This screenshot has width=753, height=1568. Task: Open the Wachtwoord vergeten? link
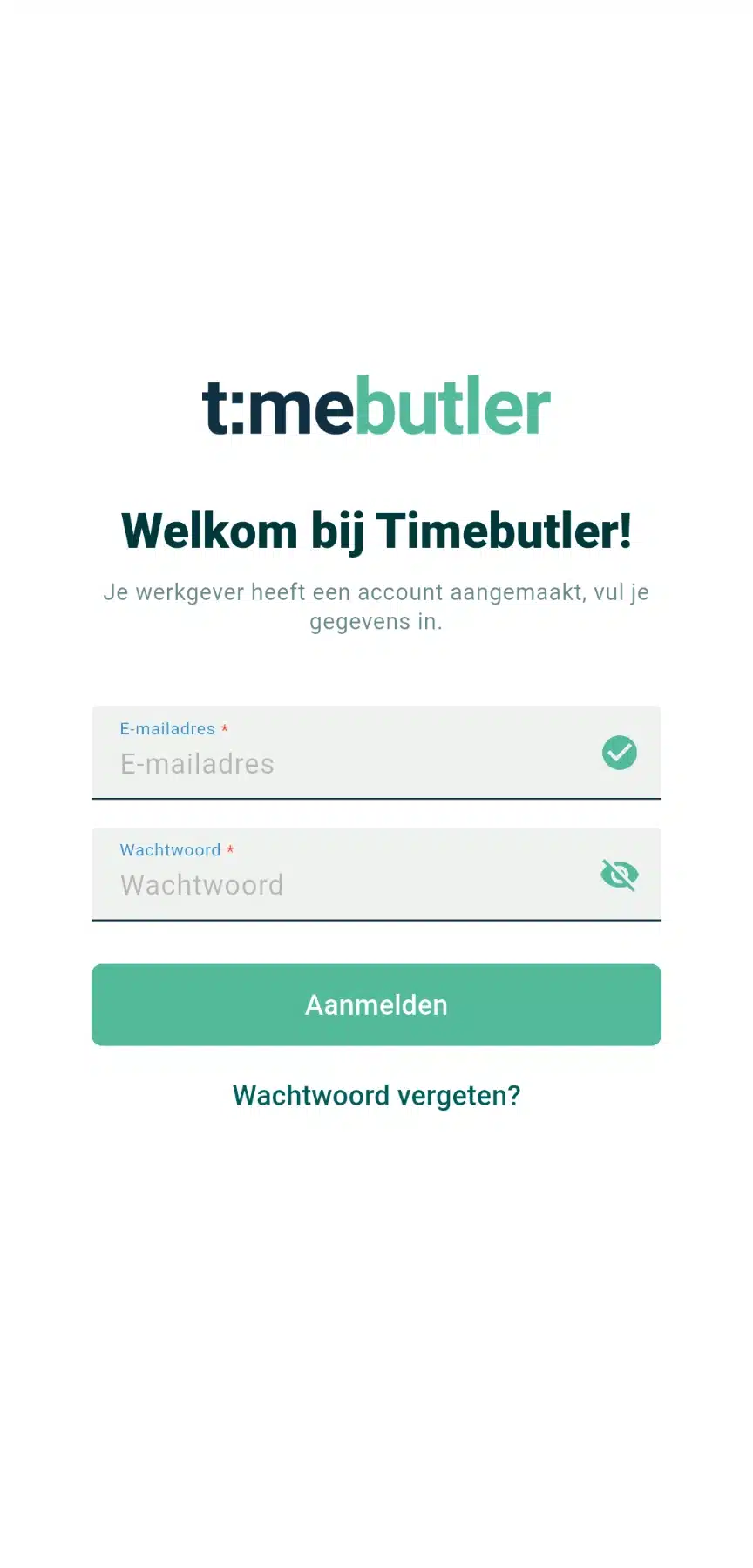click(376, 1095)
